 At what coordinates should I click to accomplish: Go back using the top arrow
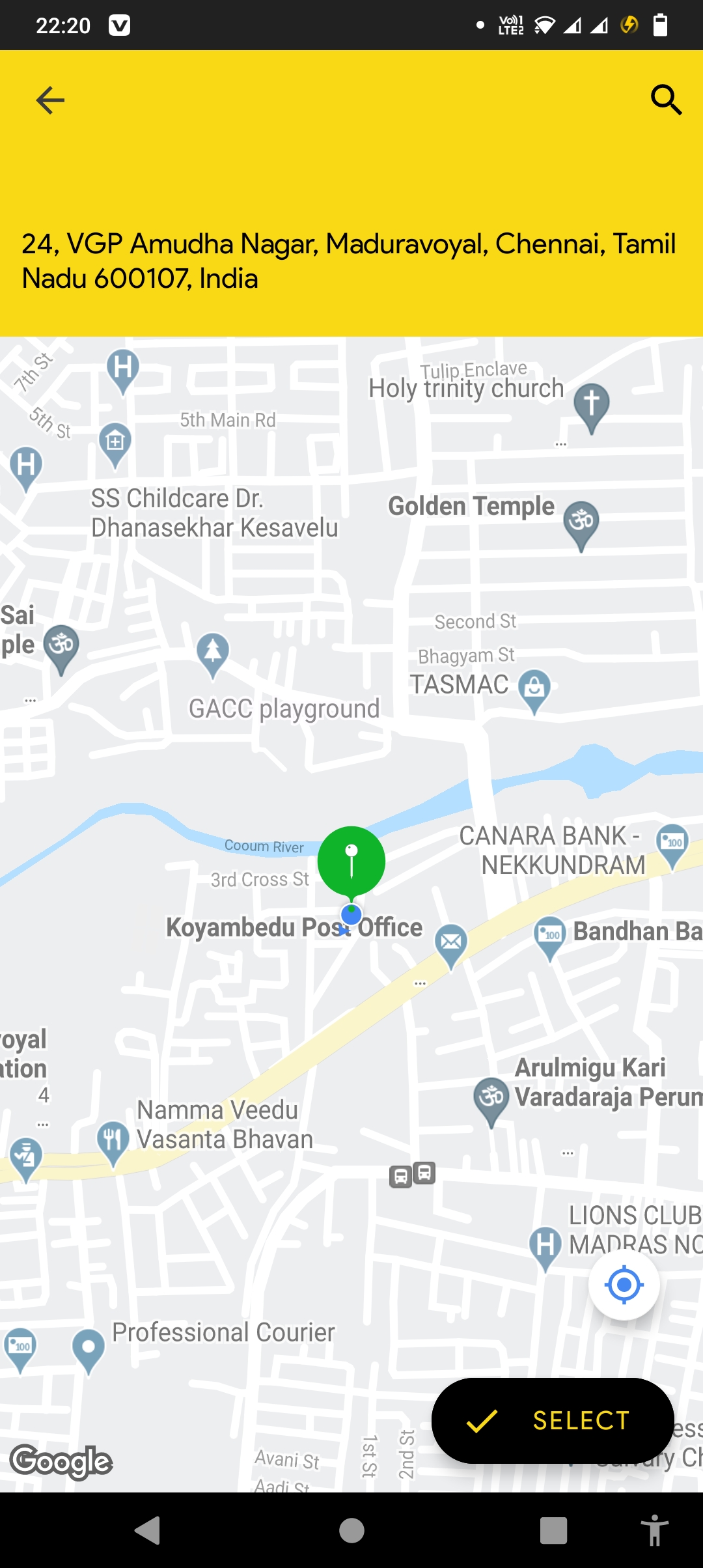[x=50, y=100]
